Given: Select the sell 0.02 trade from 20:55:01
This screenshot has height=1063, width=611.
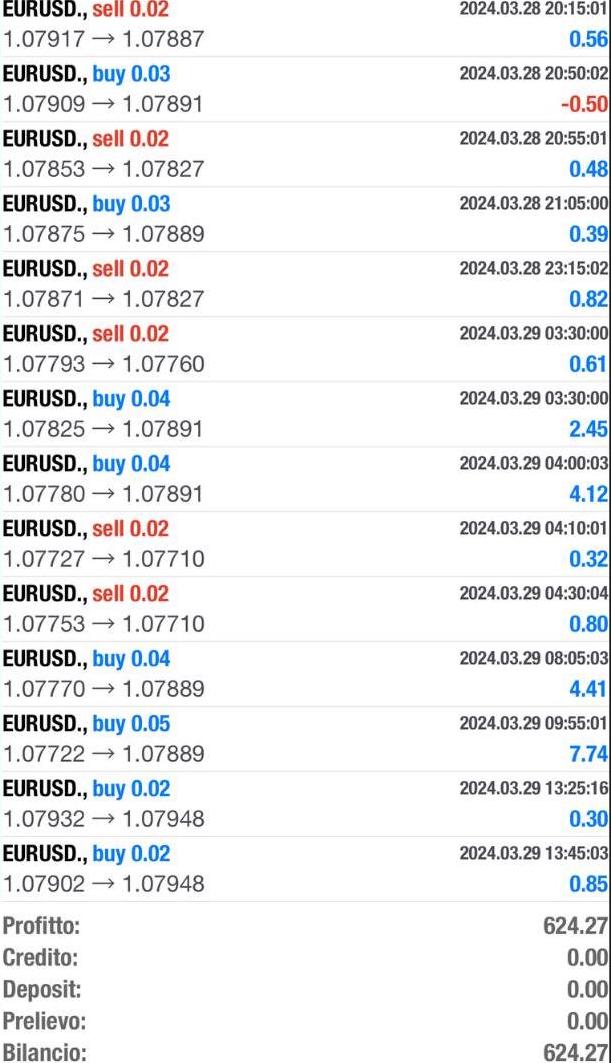Looking at the screenshot, I should 305,155.
